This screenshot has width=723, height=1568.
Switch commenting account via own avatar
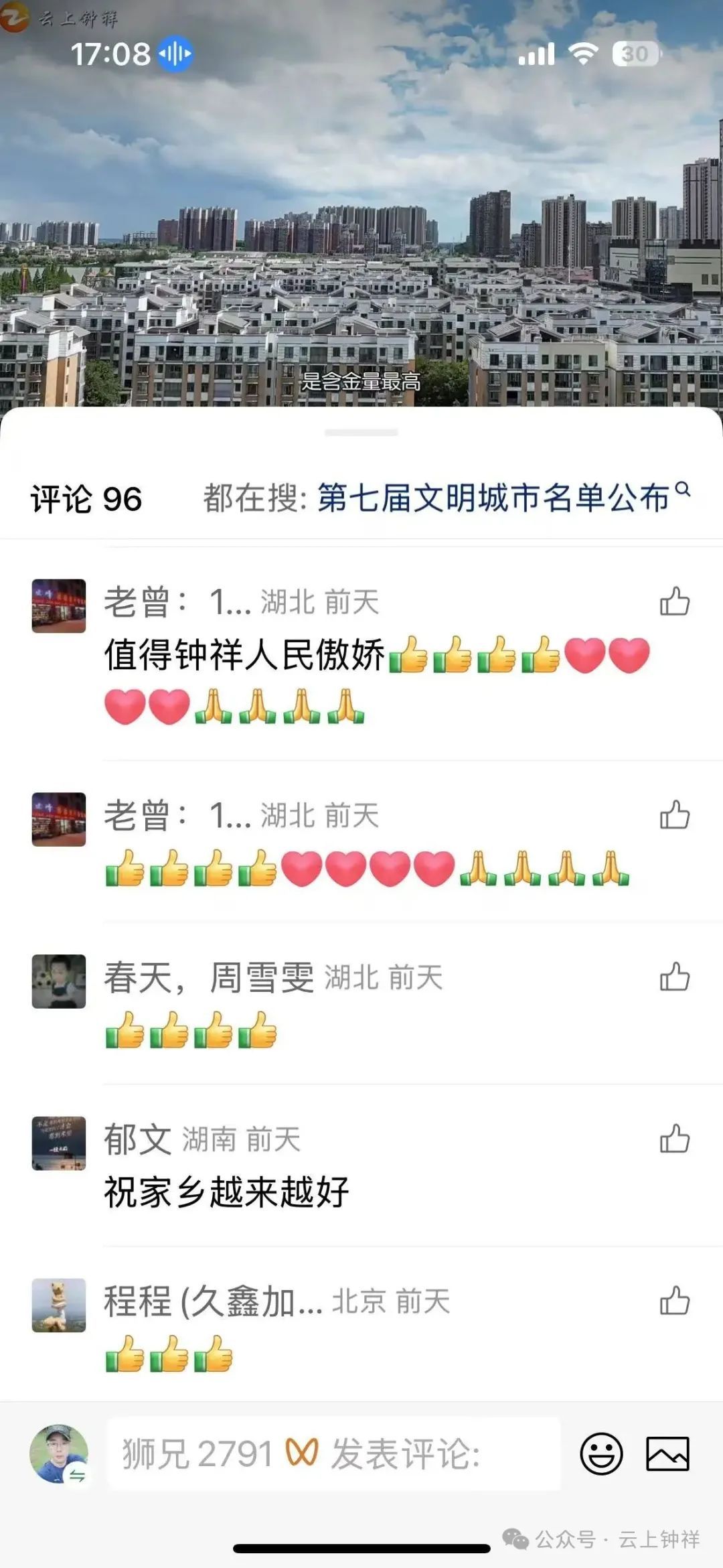tap(59, 1453)
